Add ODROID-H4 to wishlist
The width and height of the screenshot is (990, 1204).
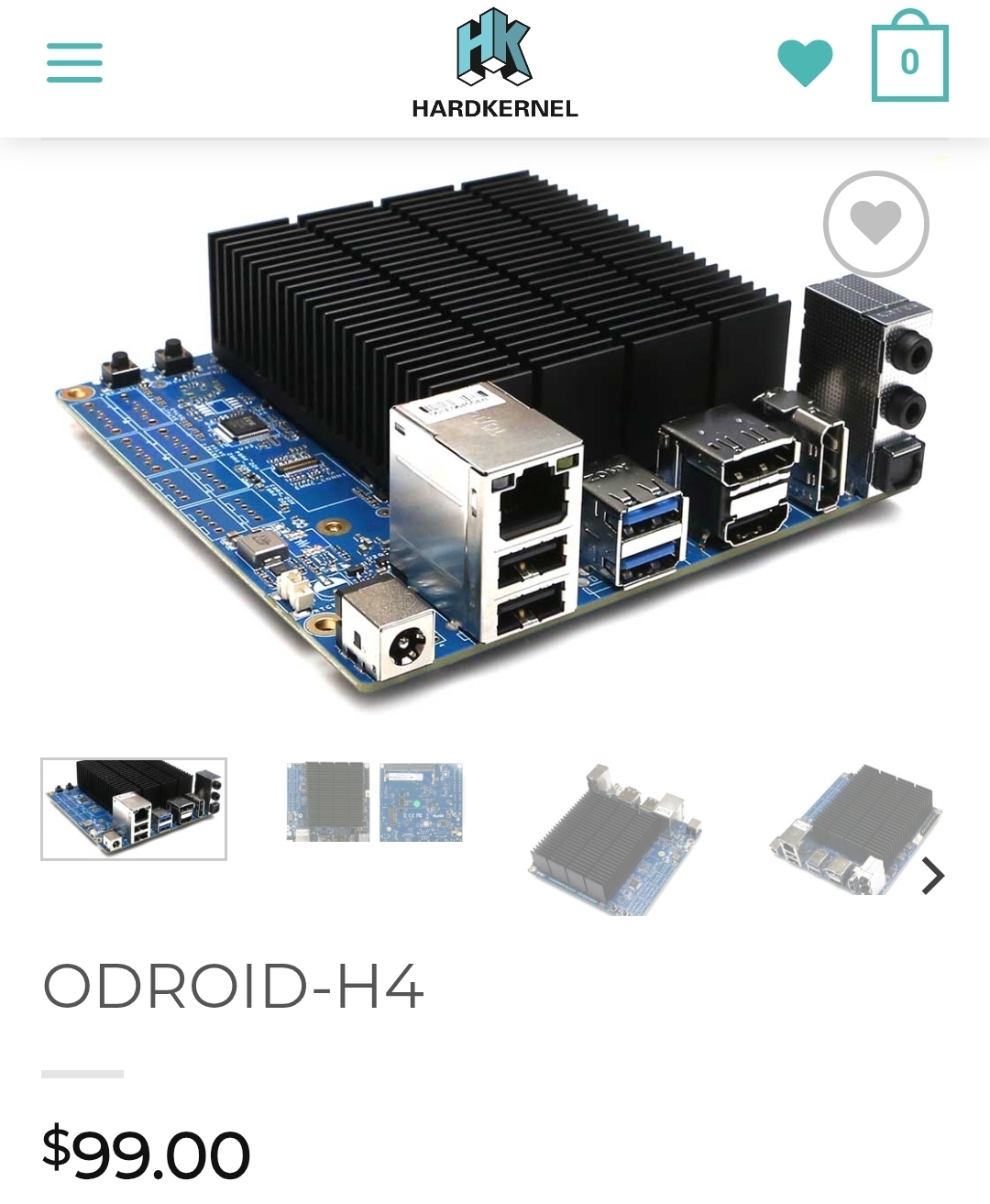pyautogui.click(x=875, y=224)
